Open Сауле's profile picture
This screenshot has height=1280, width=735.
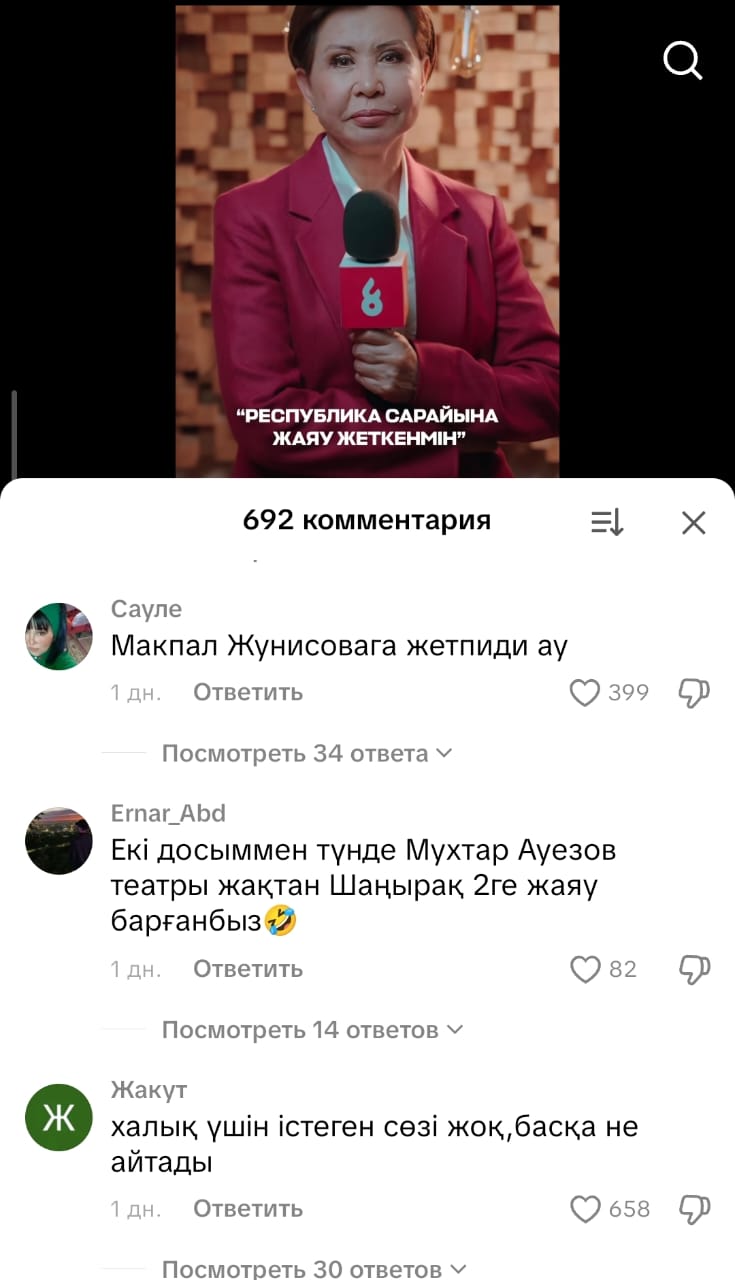pyautogui.click(x=59, y=636)
